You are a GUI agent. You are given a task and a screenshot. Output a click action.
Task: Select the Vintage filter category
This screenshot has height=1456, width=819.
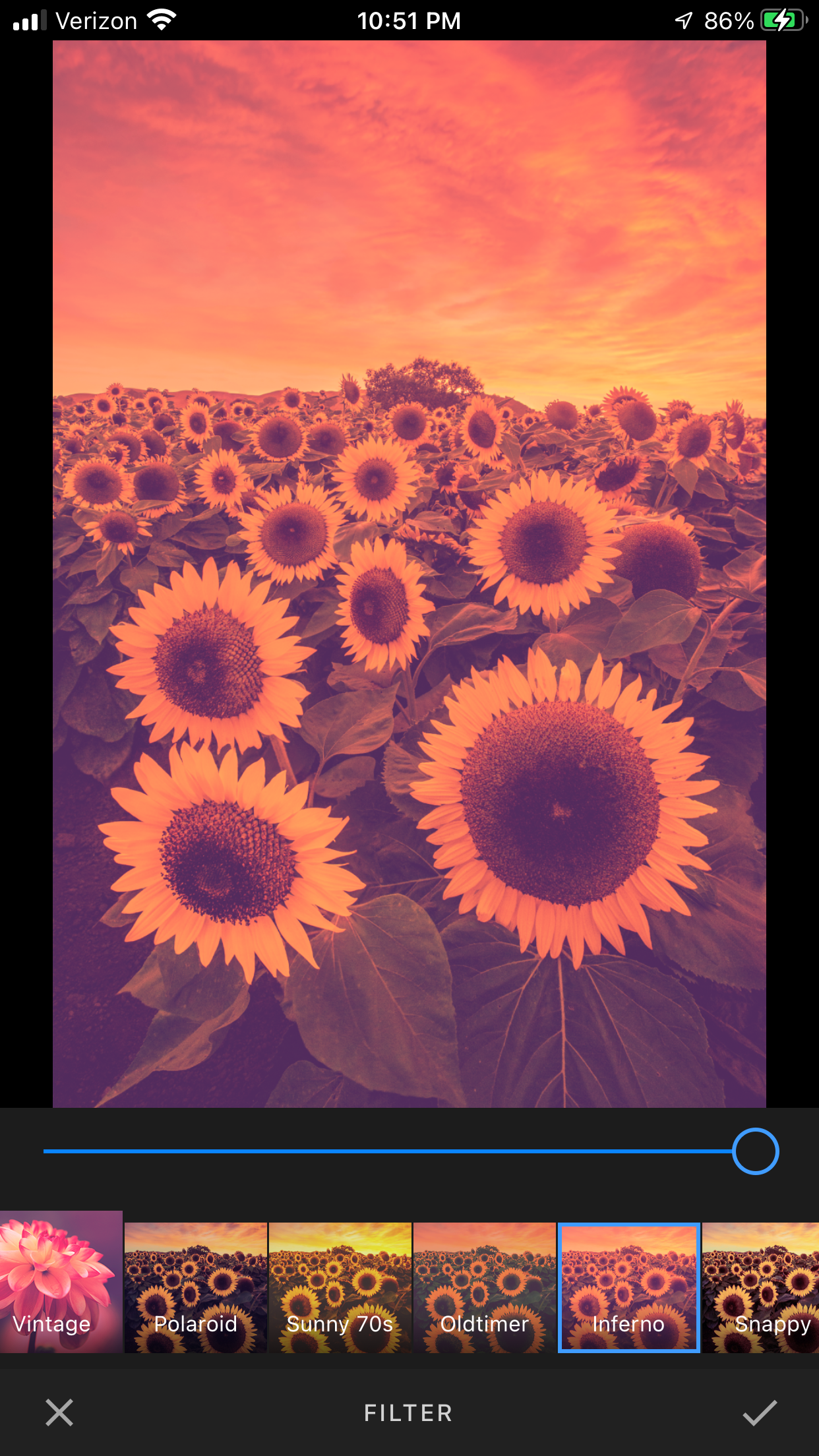tap(61, 1281)
